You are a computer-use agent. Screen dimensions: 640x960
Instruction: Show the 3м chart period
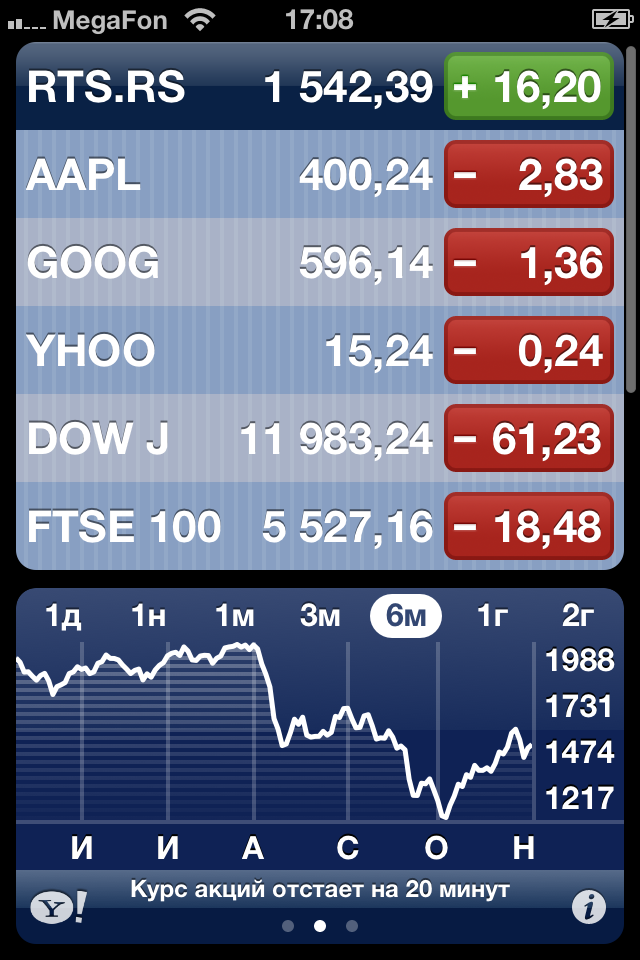pos(321,617)
